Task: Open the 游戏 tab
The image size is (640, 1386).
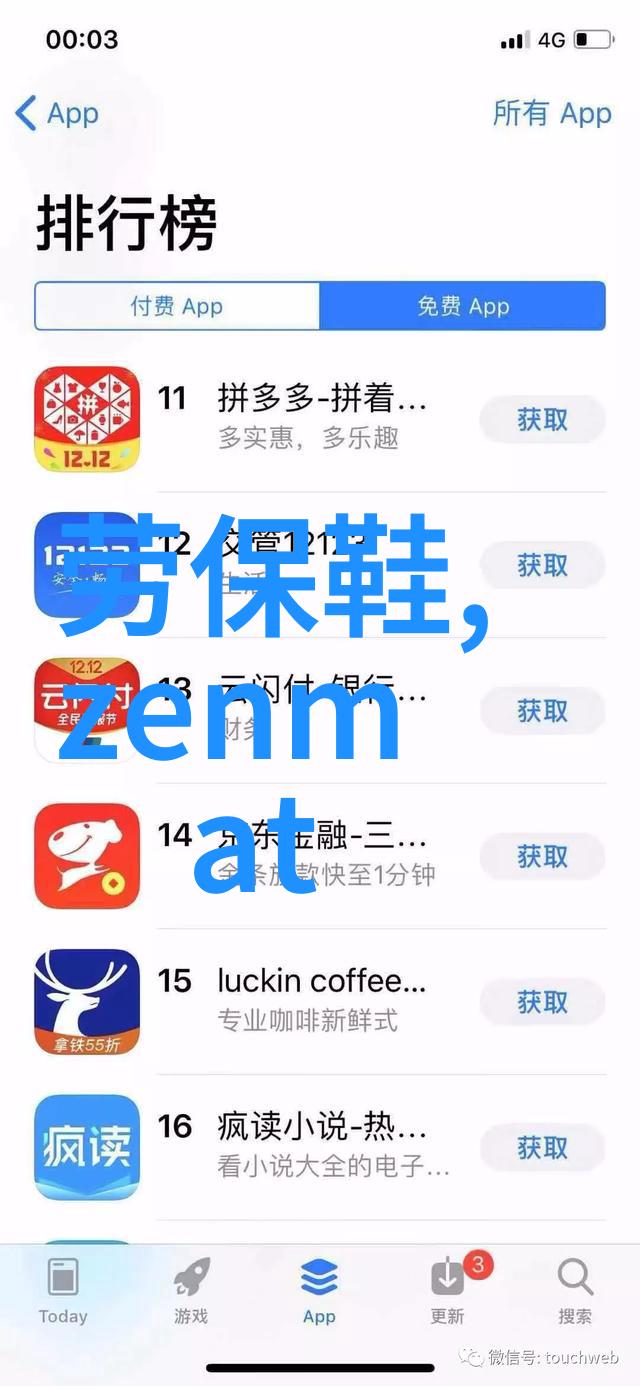Action: pyautogui.click(x=191, y=1290)
